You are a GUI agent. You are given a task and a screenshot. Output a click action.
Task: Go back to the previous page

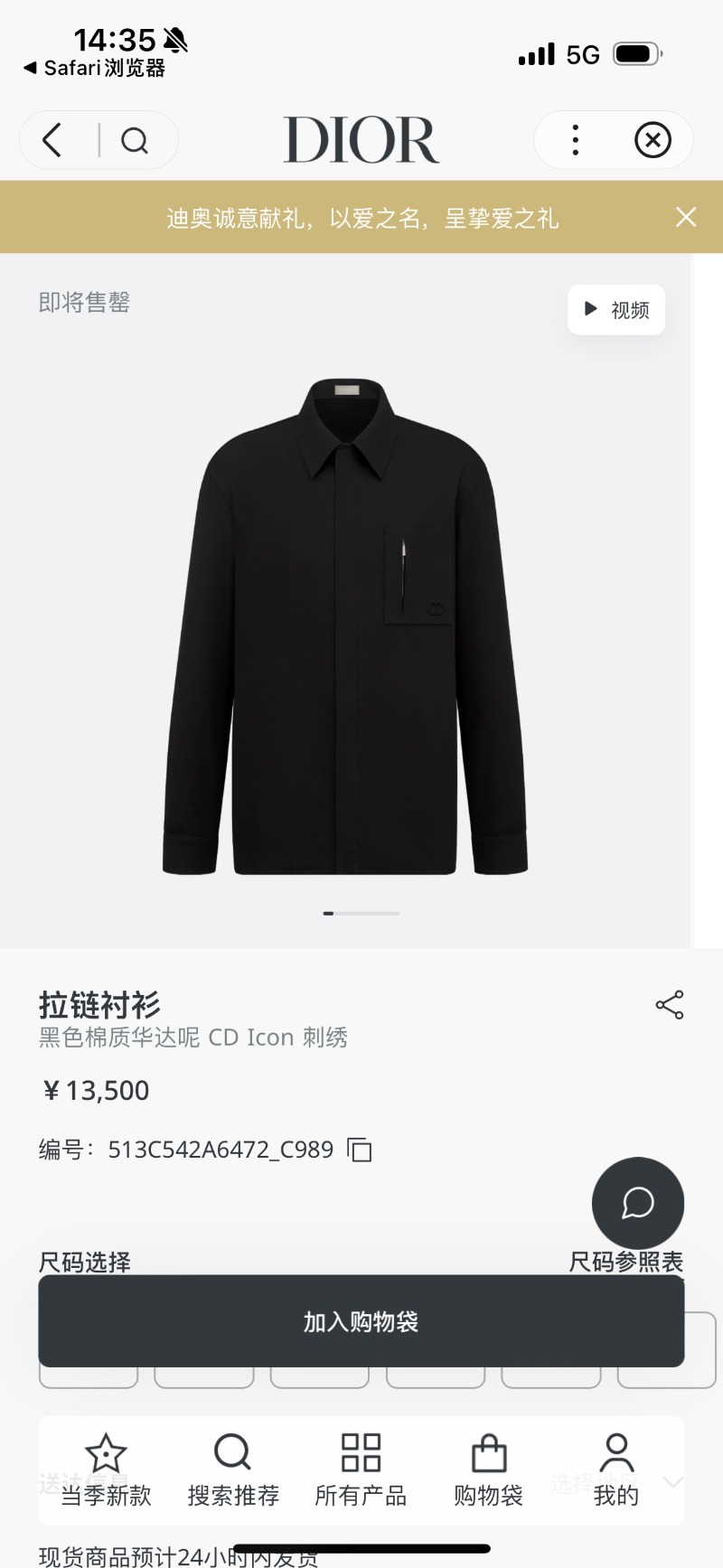click(52, 140)
